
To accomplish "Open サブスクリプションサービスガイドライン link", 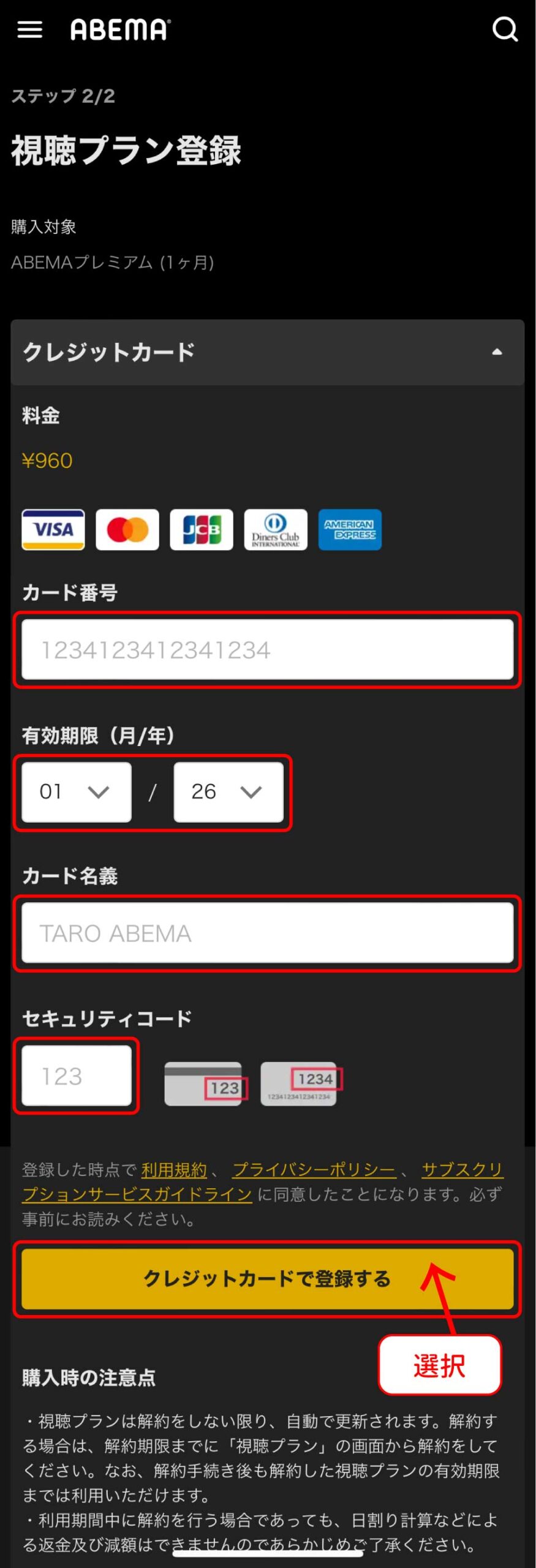I will 137,1194.
